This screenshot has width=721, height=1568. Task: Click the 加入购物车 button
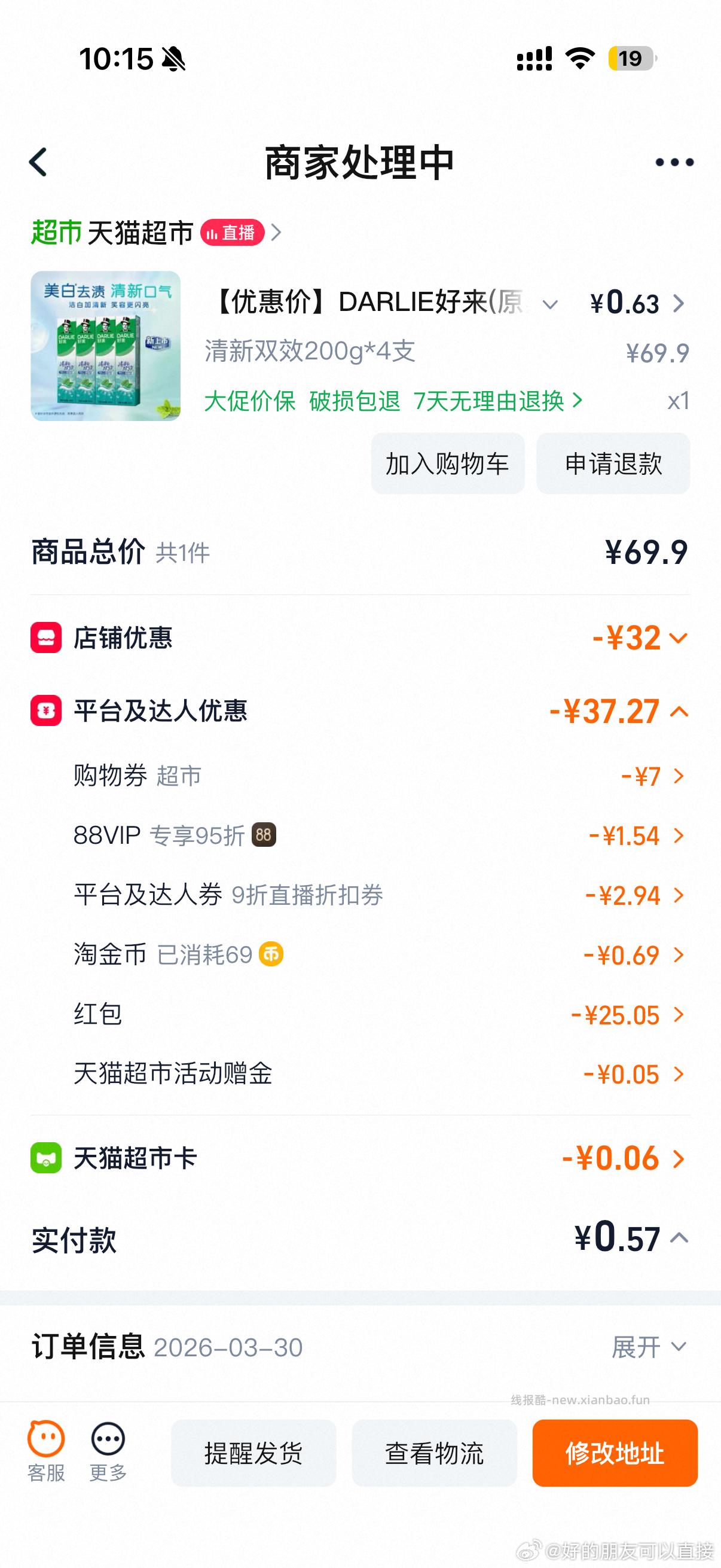(x=448, y=463)
